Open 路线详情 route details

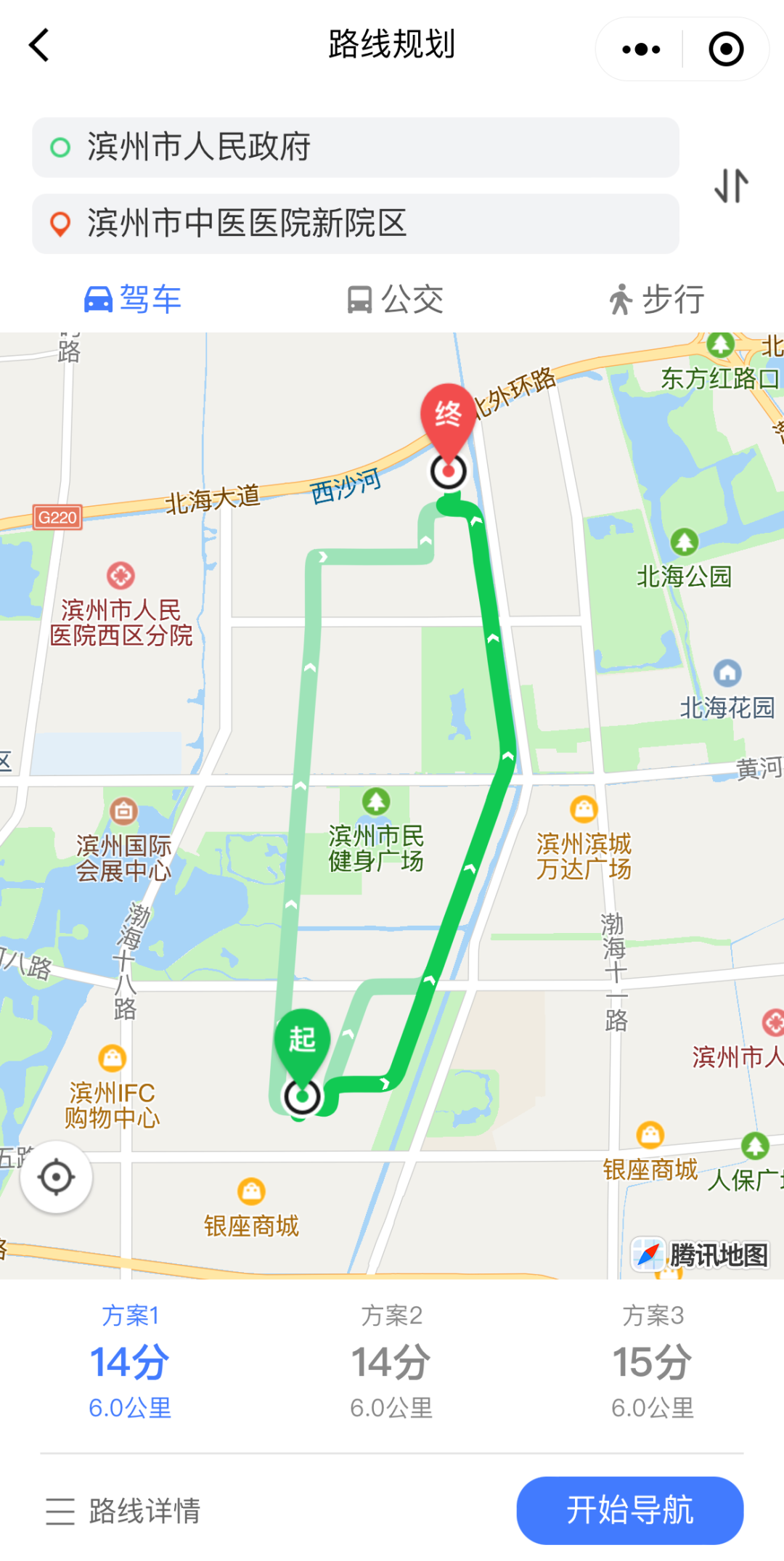point(123,1510)
